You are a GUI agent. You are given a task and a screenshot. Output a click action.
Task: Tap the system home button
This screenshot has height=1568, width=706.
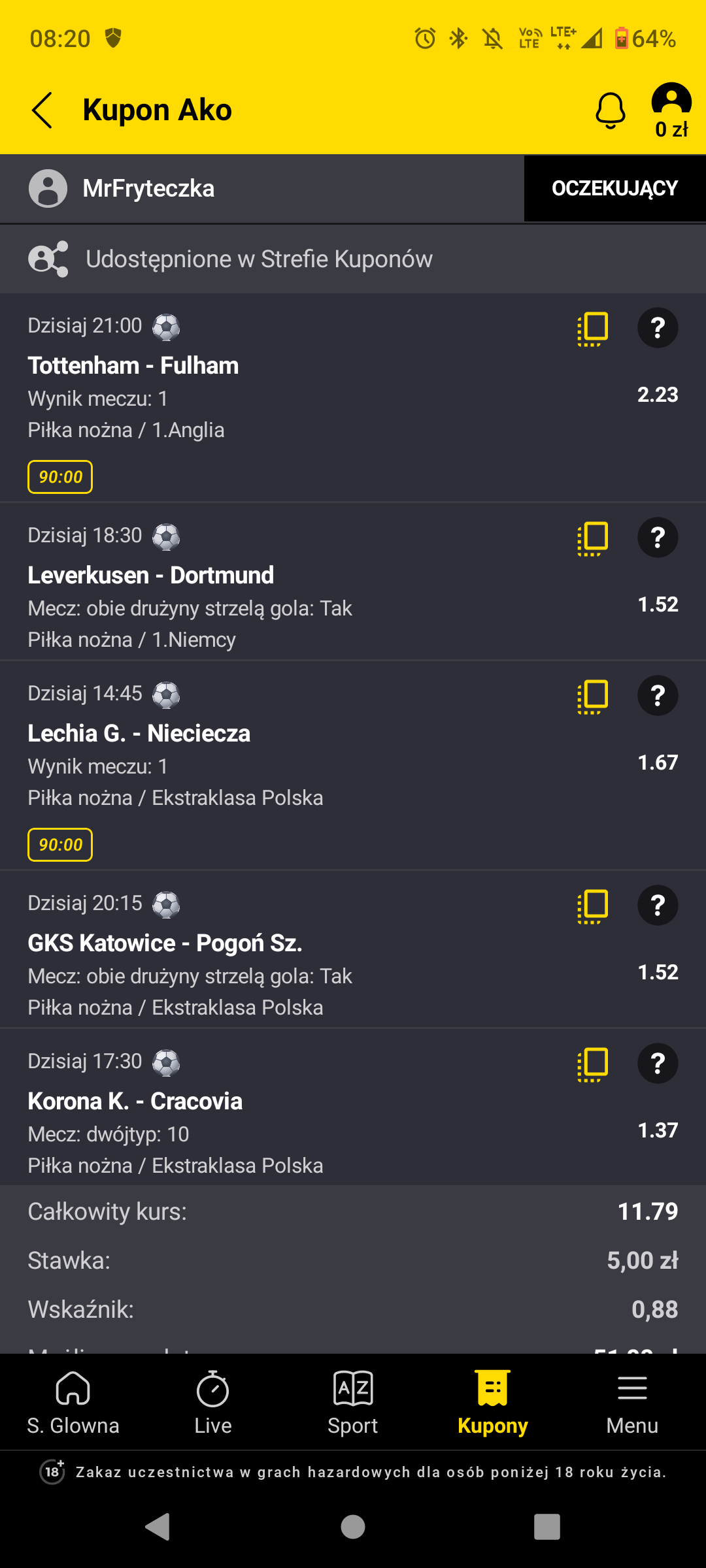353,1527
